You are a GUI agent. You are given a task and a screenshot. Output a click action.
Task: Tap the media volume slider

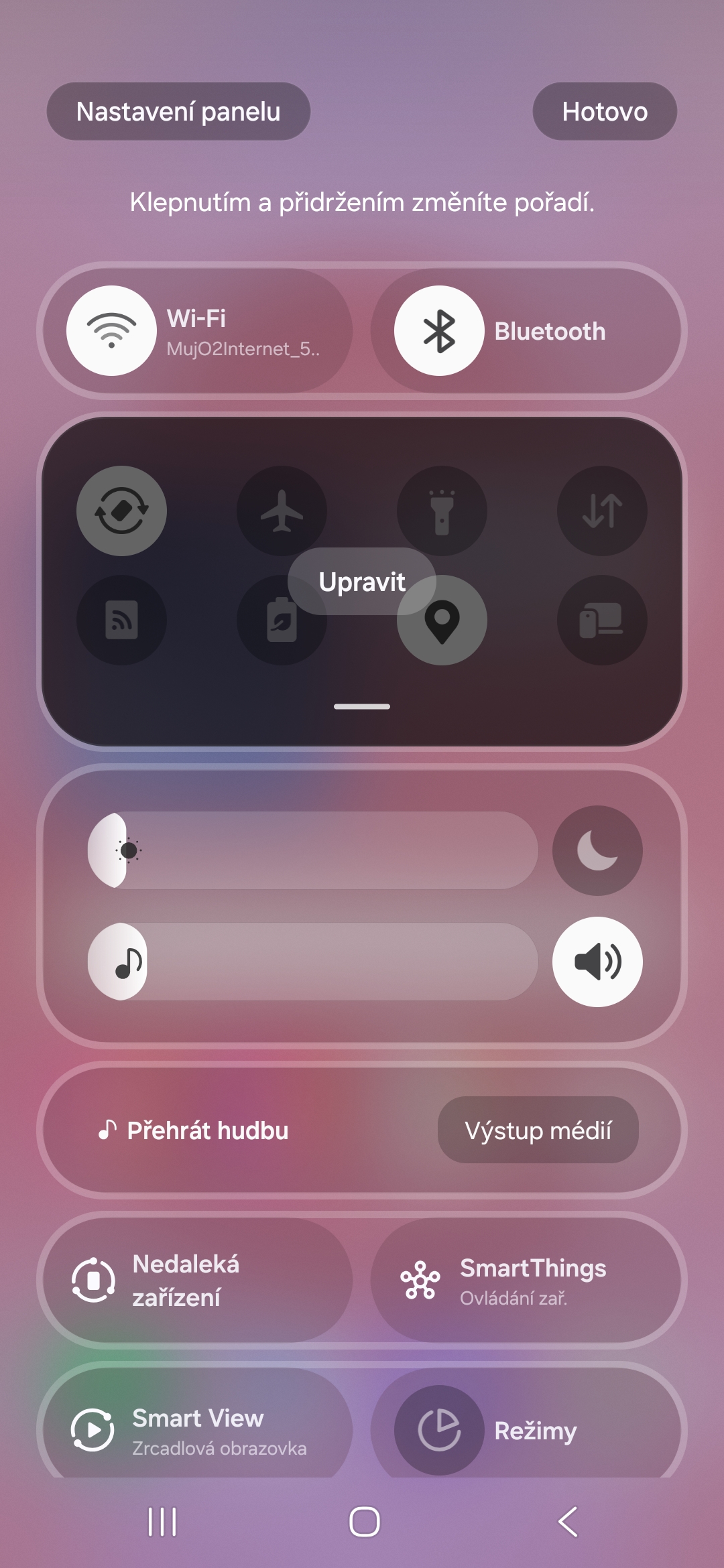point(312,962)
